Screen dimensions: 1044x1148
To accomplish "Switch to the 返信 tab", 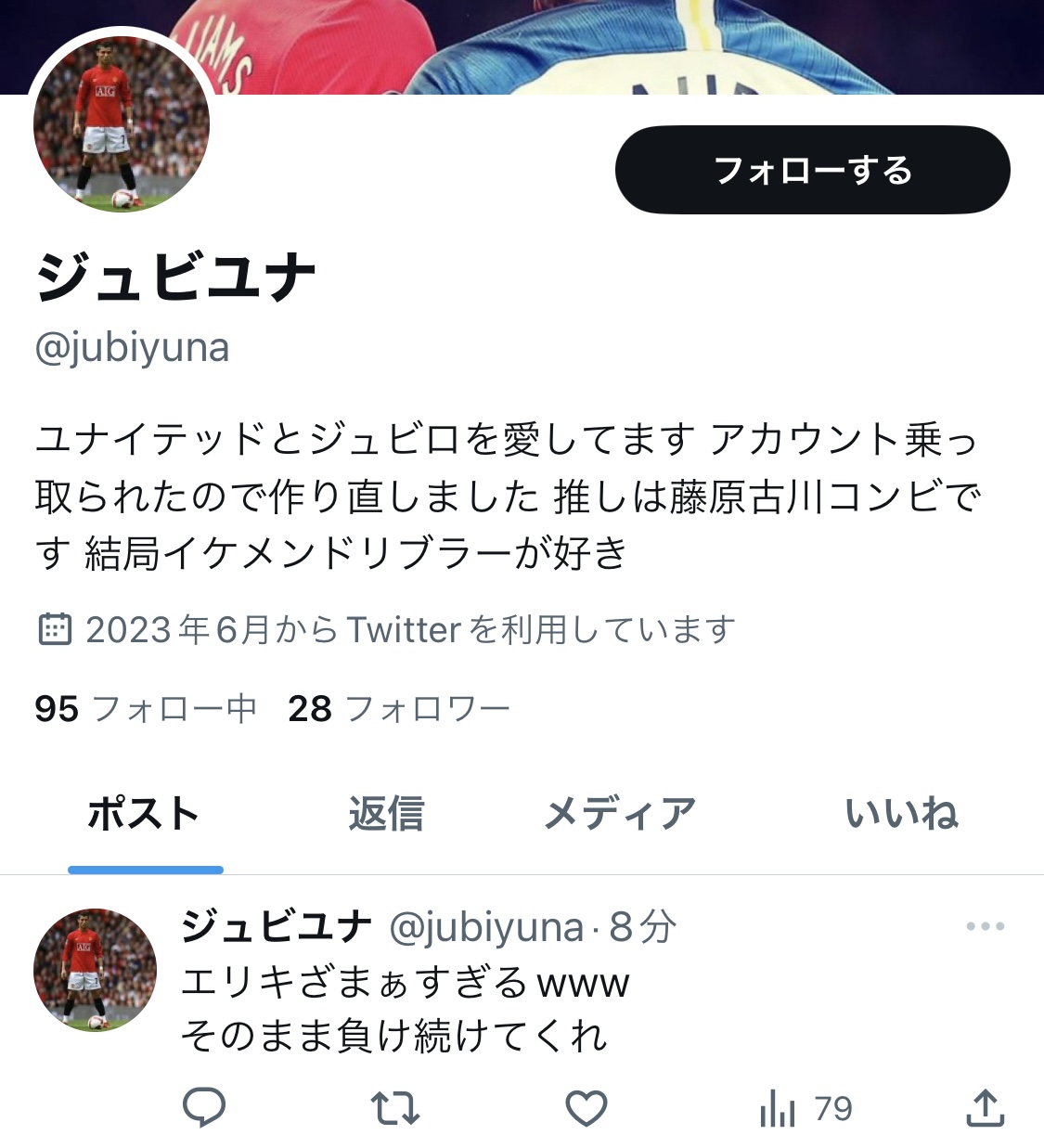I will (x=386, y=814).
